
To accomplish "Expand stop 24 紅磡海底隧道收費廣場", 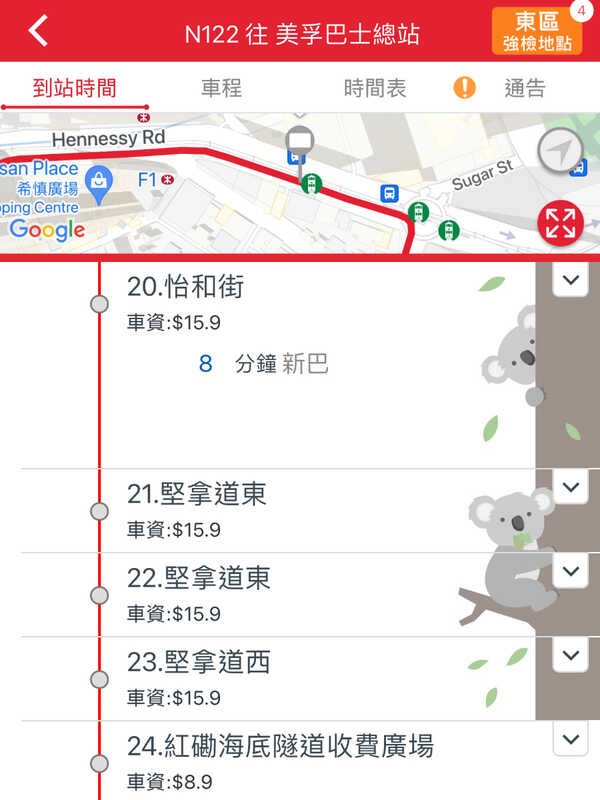I will [x=571, y=740].
